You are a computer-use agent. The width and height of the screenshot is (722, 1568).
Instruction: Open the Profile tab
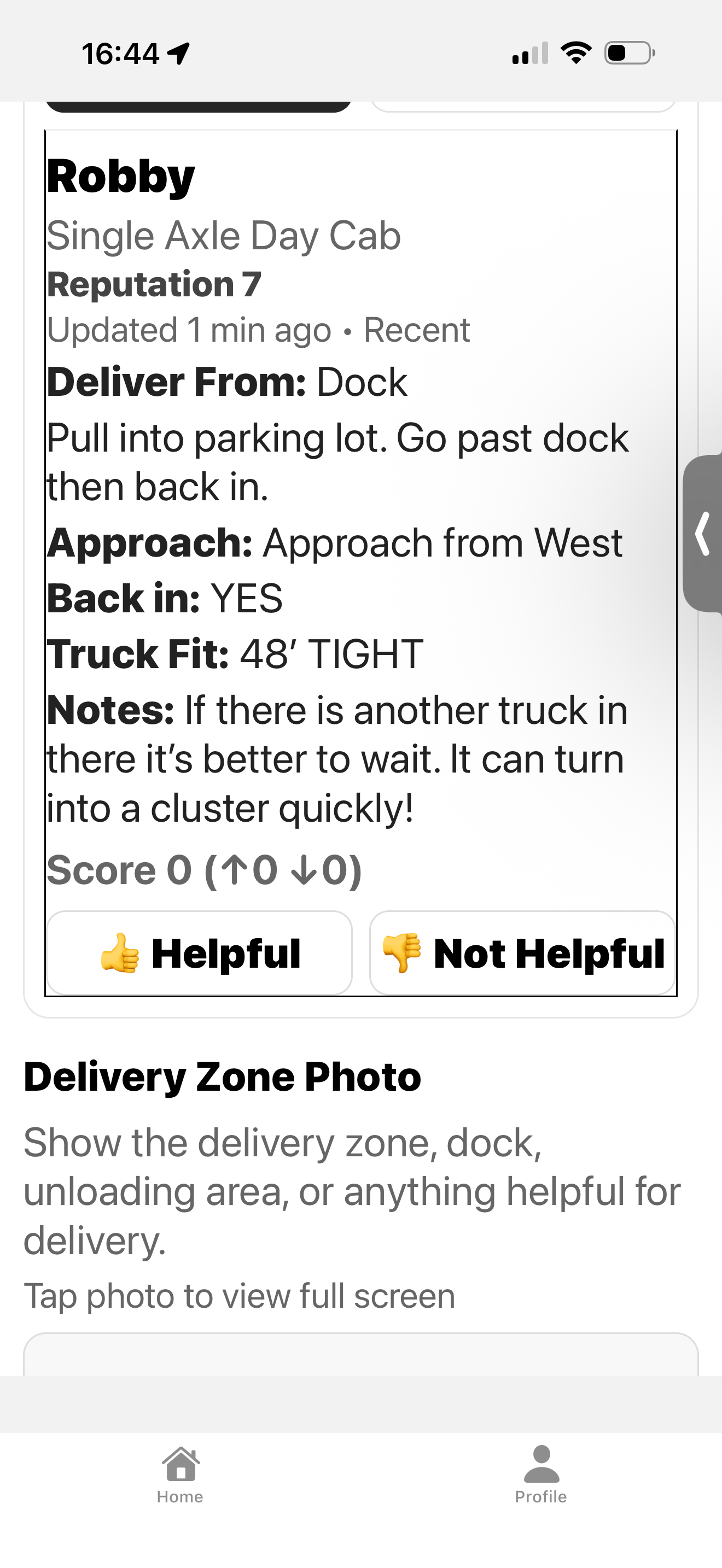[540, 1476]
